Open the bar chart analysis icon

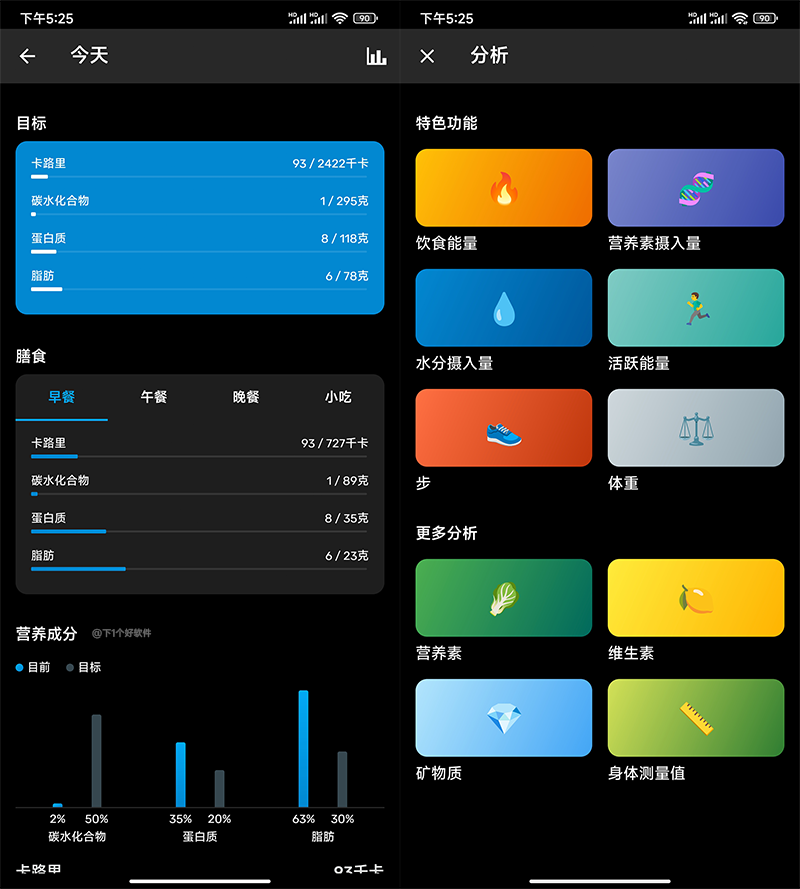point(376,57)
